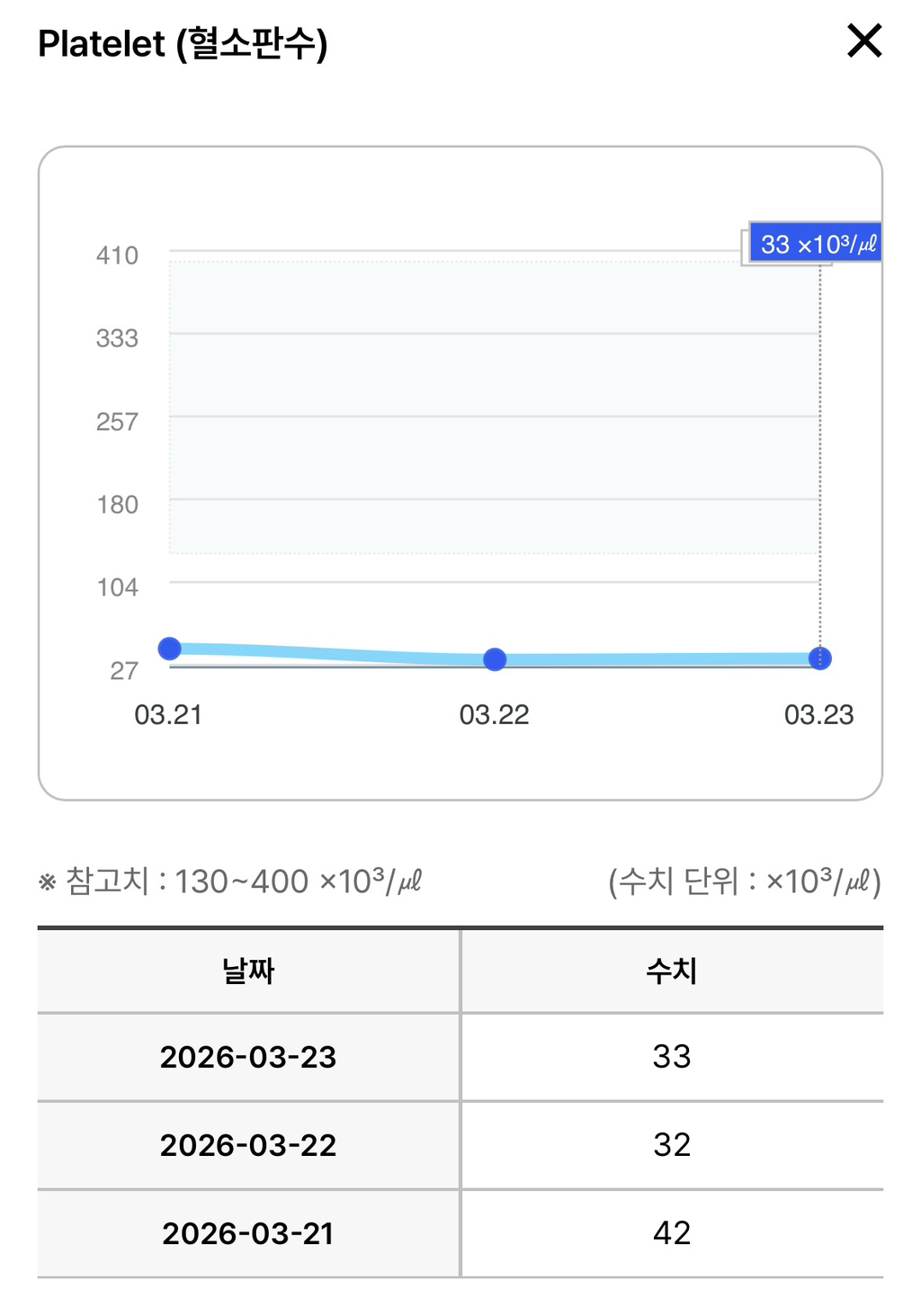Viewport: 921px width, 1316px height.
Task: Select the 03.21 data point on chart
Action: 170,648
